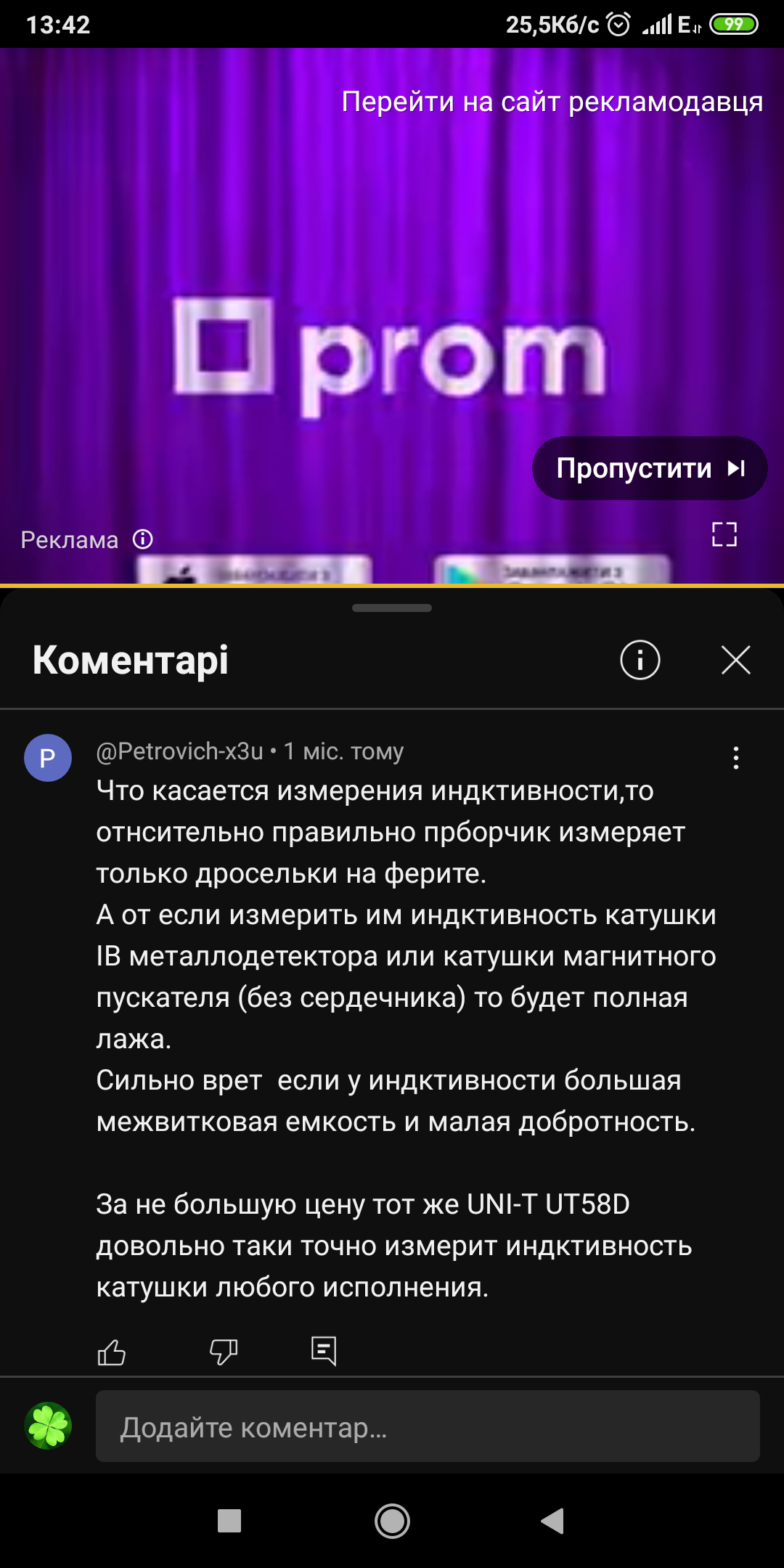Like Petrovich-x3u's comment
Viewport: 784px width, 1568px height.
click(112, 1352)
